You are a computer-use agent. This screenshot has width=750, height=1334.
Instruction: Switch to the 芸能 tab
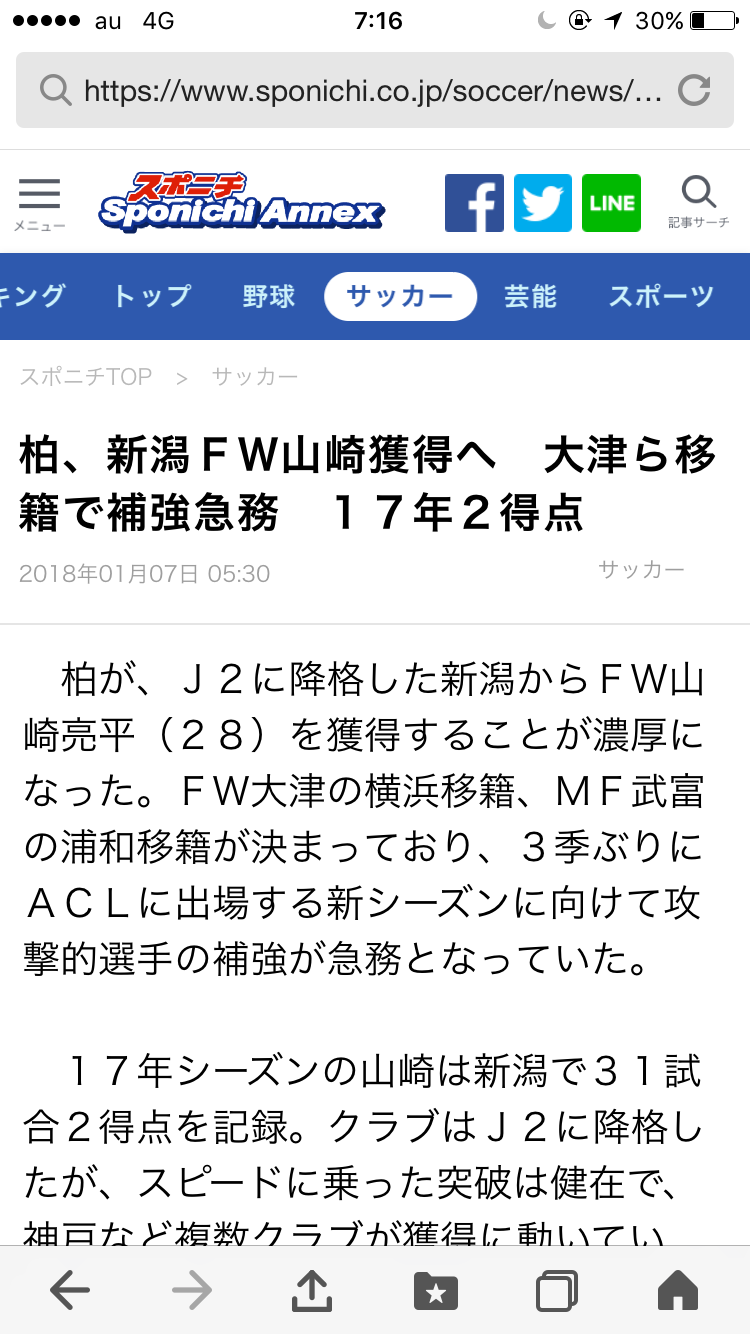(x=530, y=296)
